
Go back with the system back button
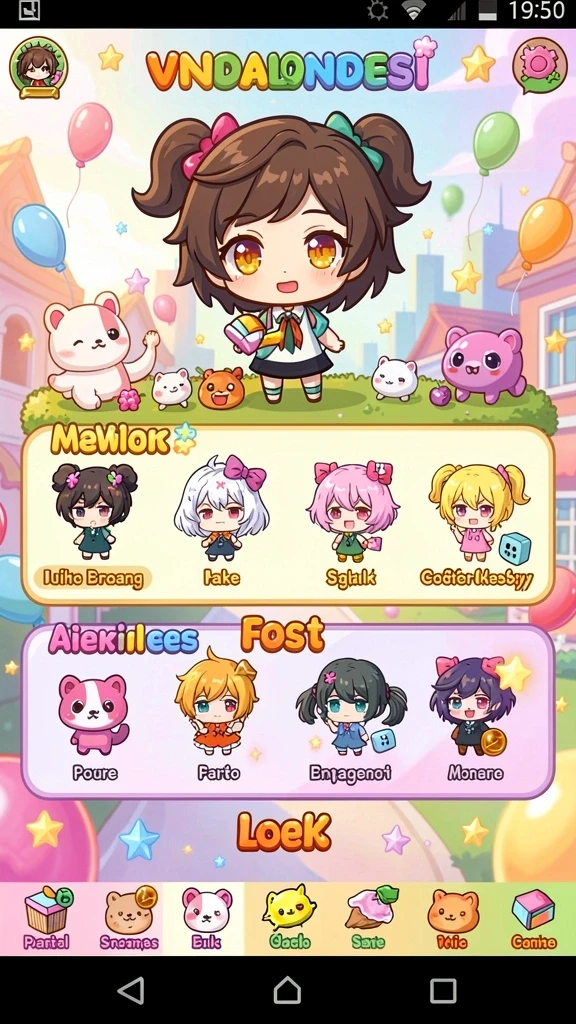click(x=131, y=991)
